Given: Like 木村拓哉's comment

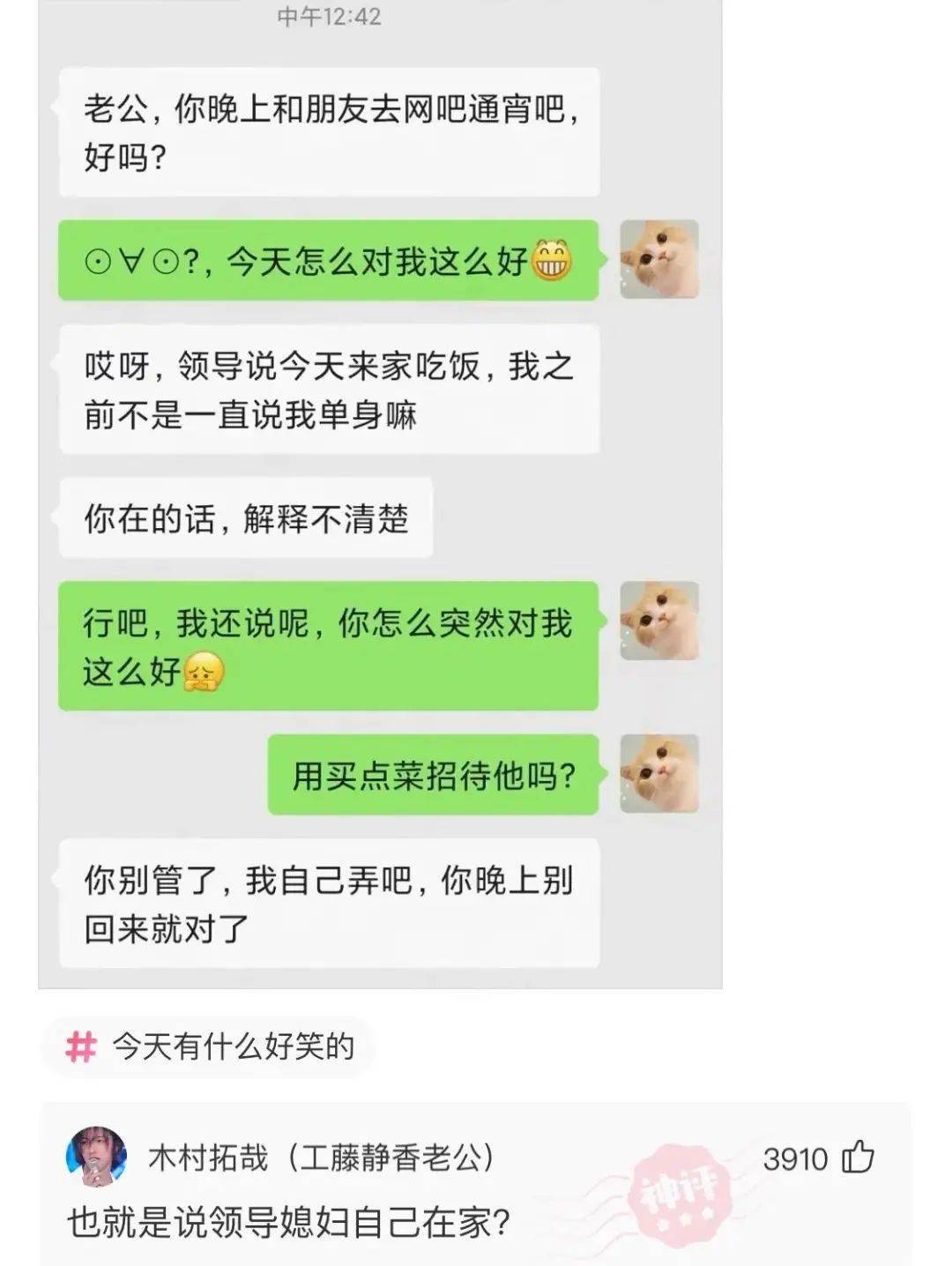Looking at the screenshot, I should (858, 1158).
